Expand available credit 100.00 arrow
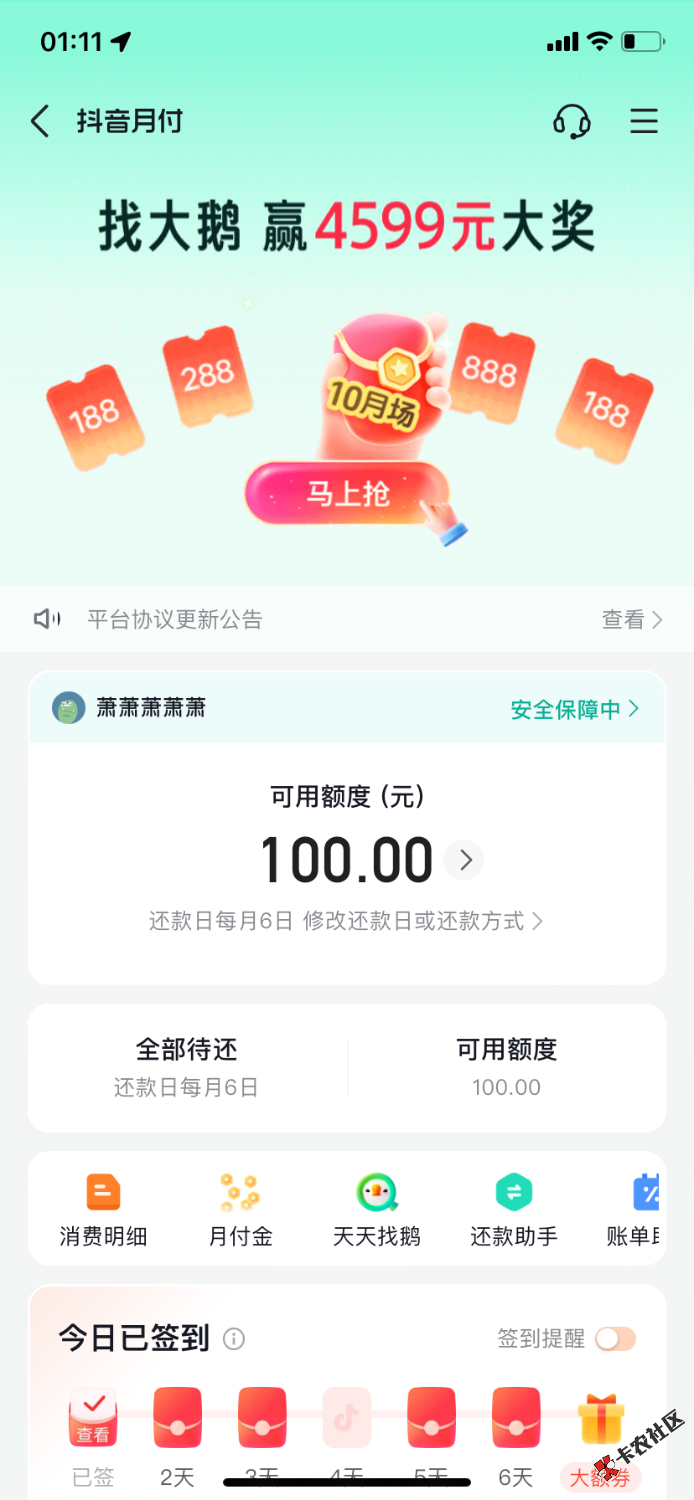This screenshot has width=694, height=1500. click(464, 860)
